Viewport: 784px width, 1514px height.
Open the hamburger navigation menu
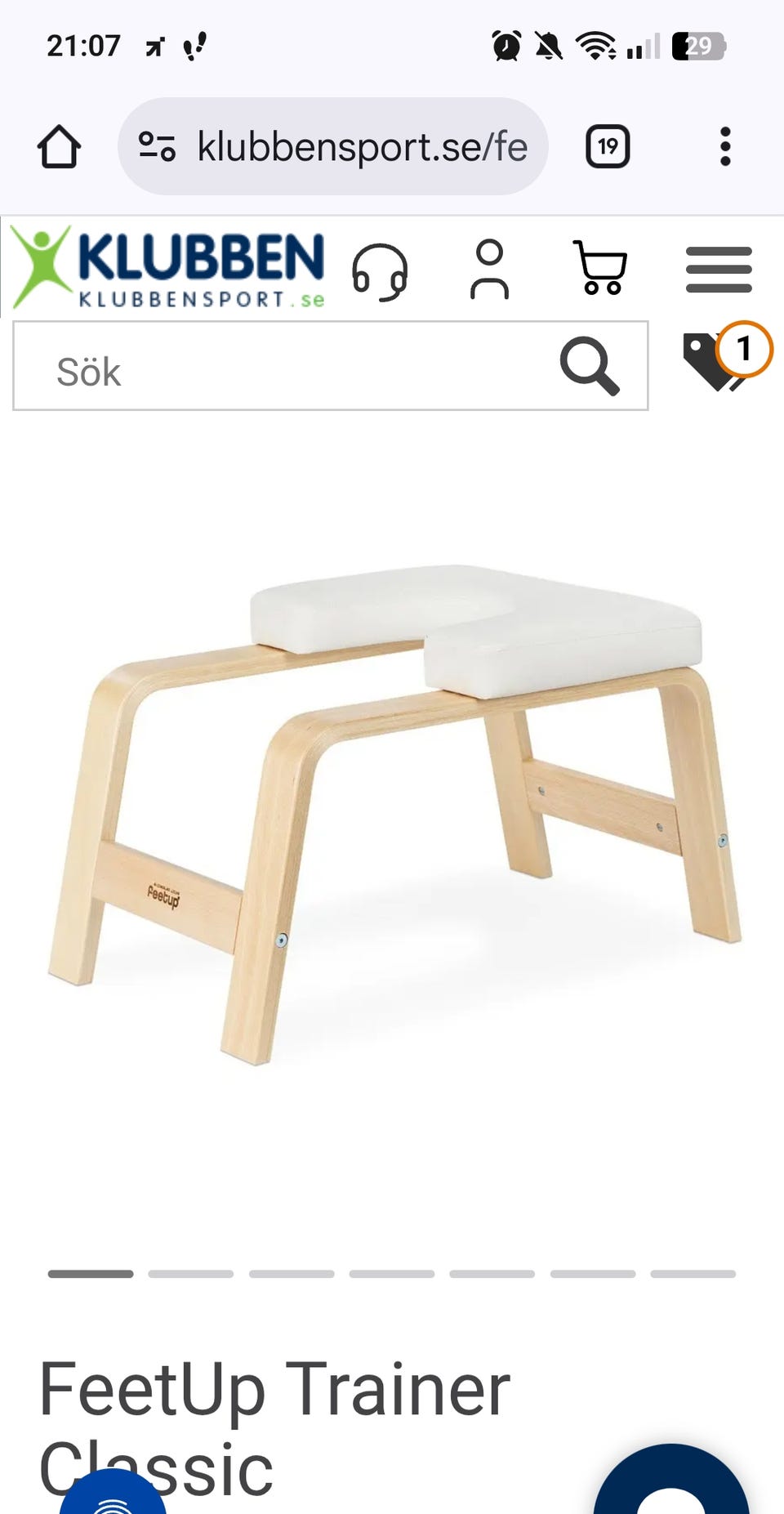[719, 270]
